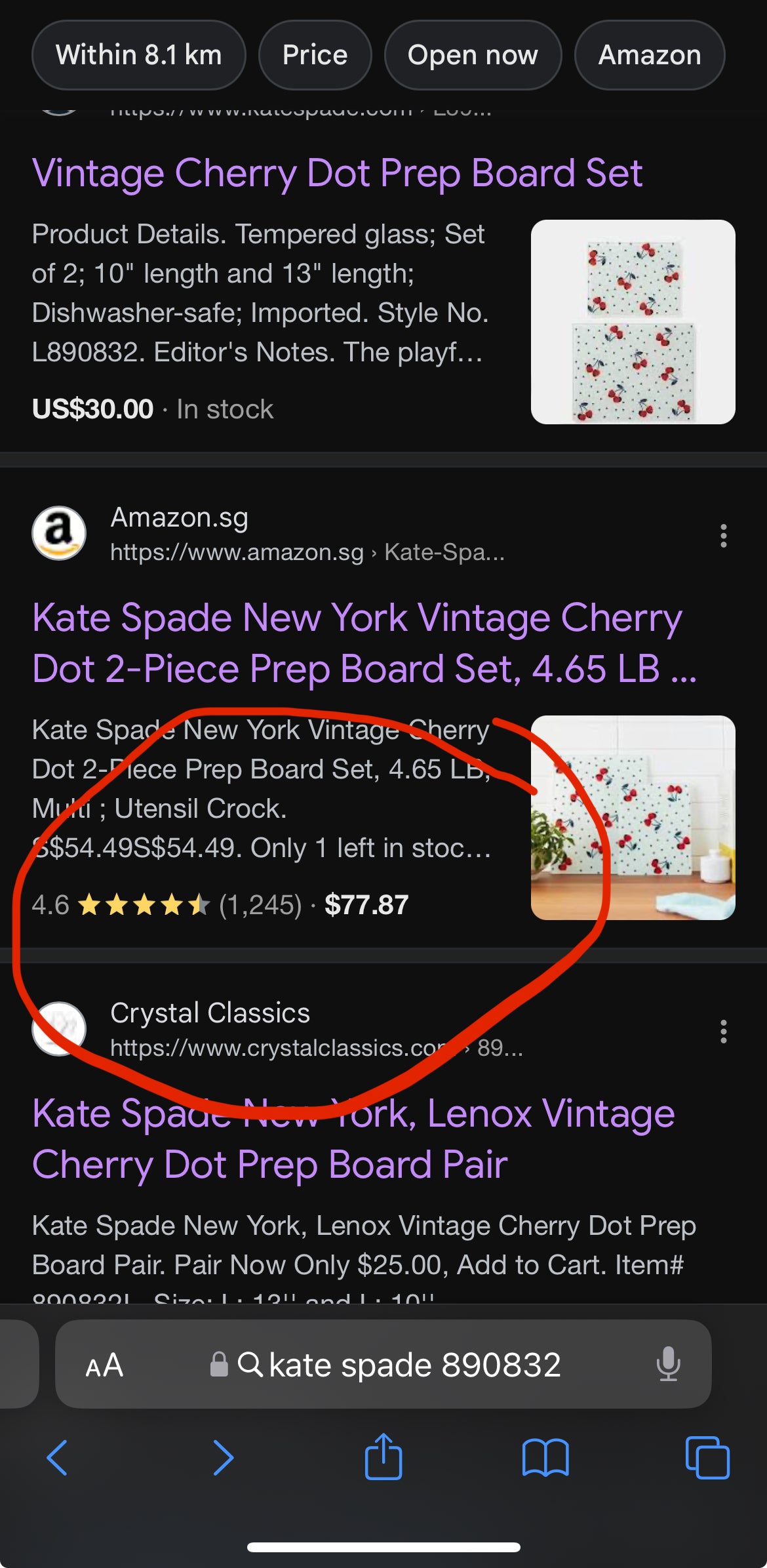Toggle the Open now filter
Viewport: 767px width, 1568px height.
473,55
